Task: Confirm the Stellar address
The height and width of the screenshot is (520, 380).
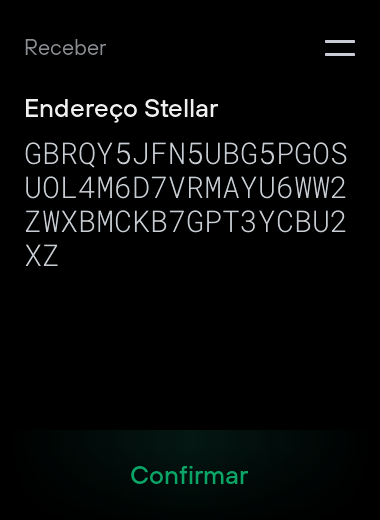Action: tap(189, 475)
